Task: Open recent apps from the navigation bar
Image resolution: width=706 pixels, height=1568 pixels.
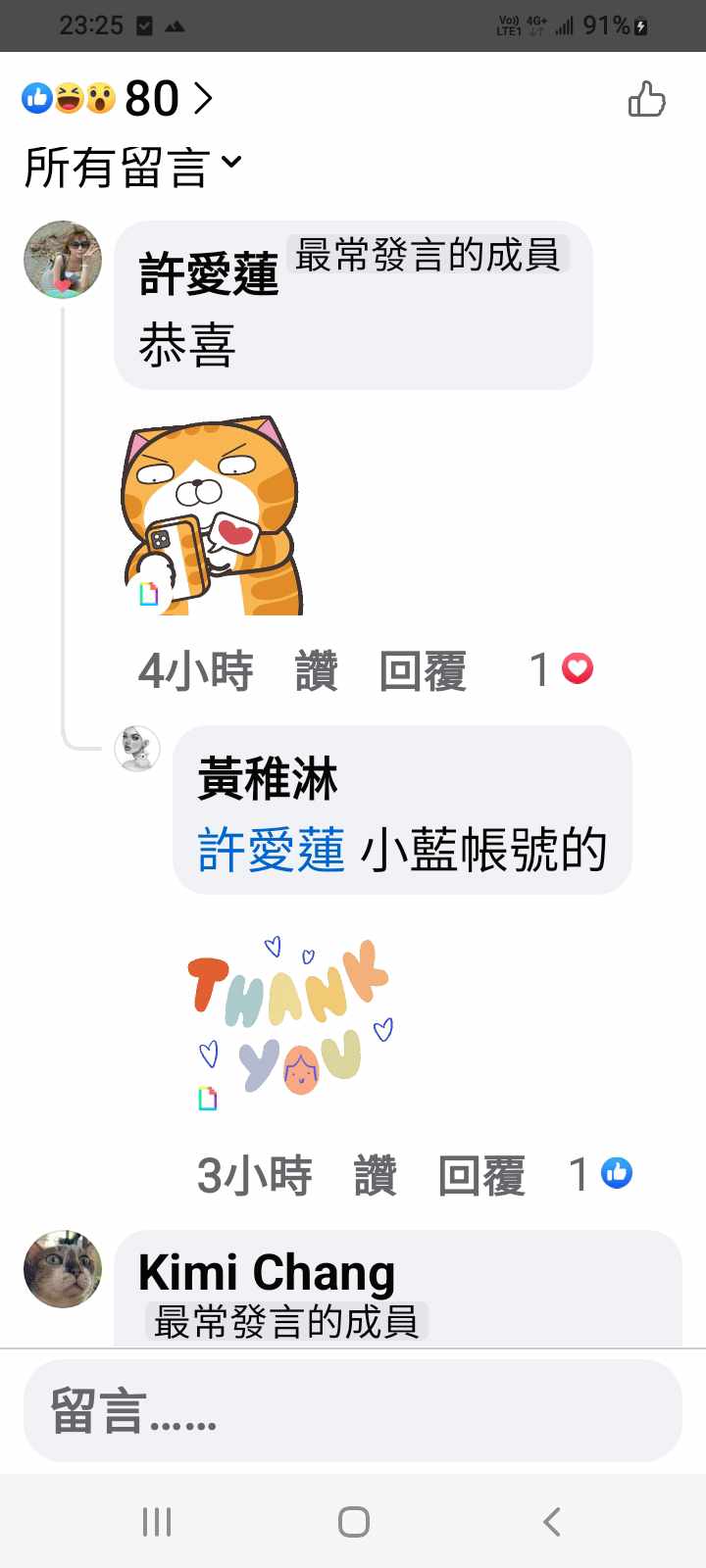Action: [157, 1522]
